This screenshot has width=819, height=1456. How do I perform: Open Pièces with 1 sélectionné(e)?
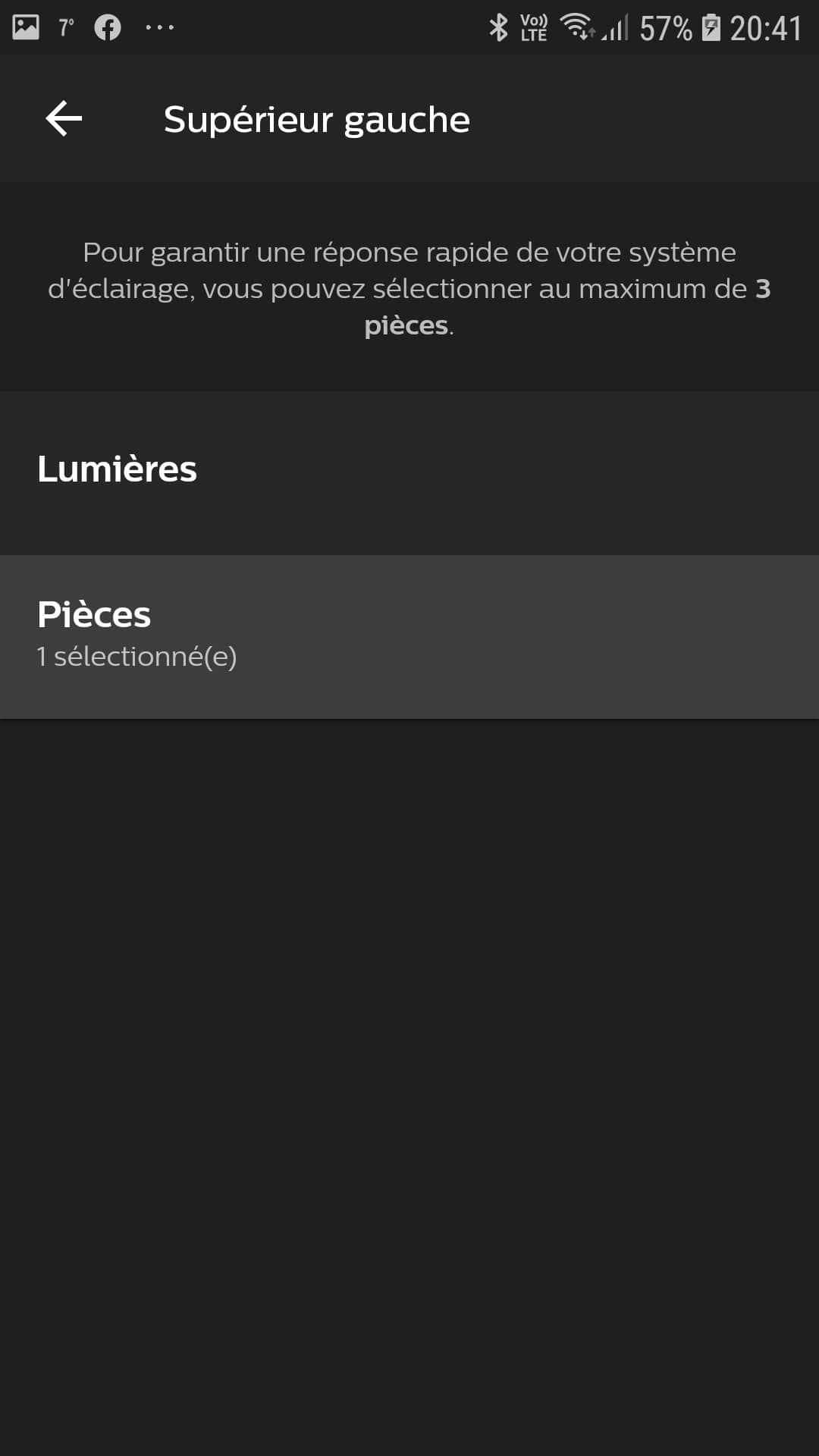click(409, 637)
